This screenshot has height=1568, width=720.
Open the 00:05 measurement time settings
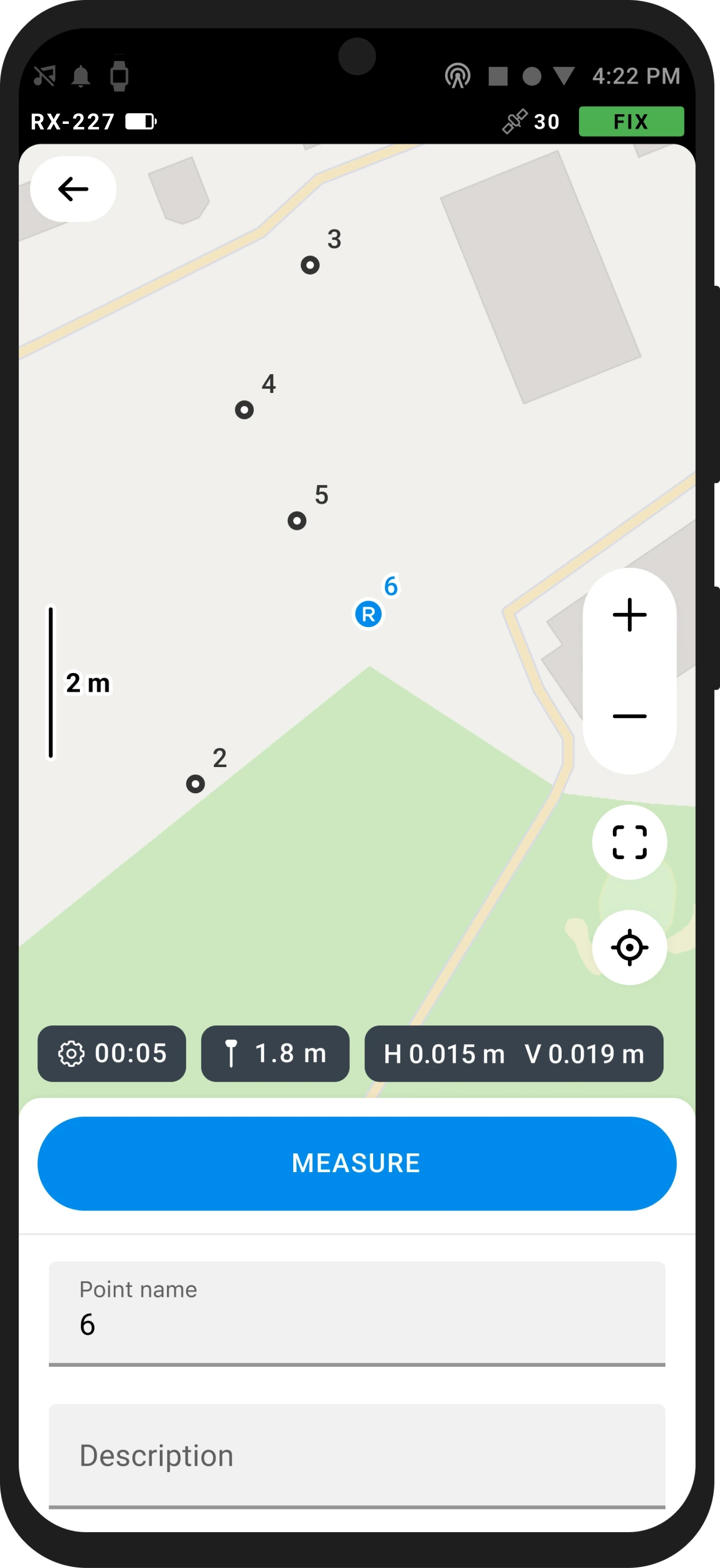[x=112, y=1054]
